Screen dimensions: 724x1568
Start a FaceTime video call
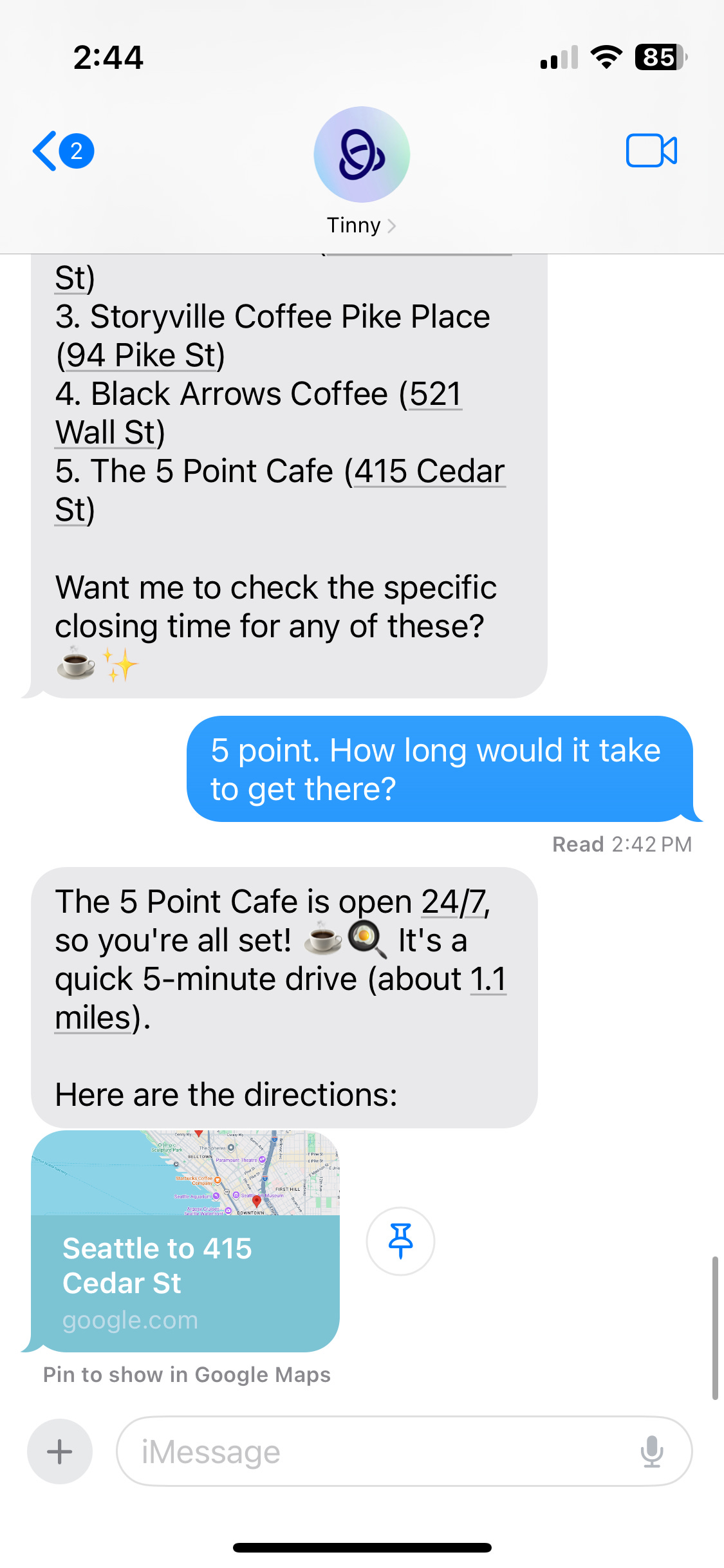click(x=651, y=151)
